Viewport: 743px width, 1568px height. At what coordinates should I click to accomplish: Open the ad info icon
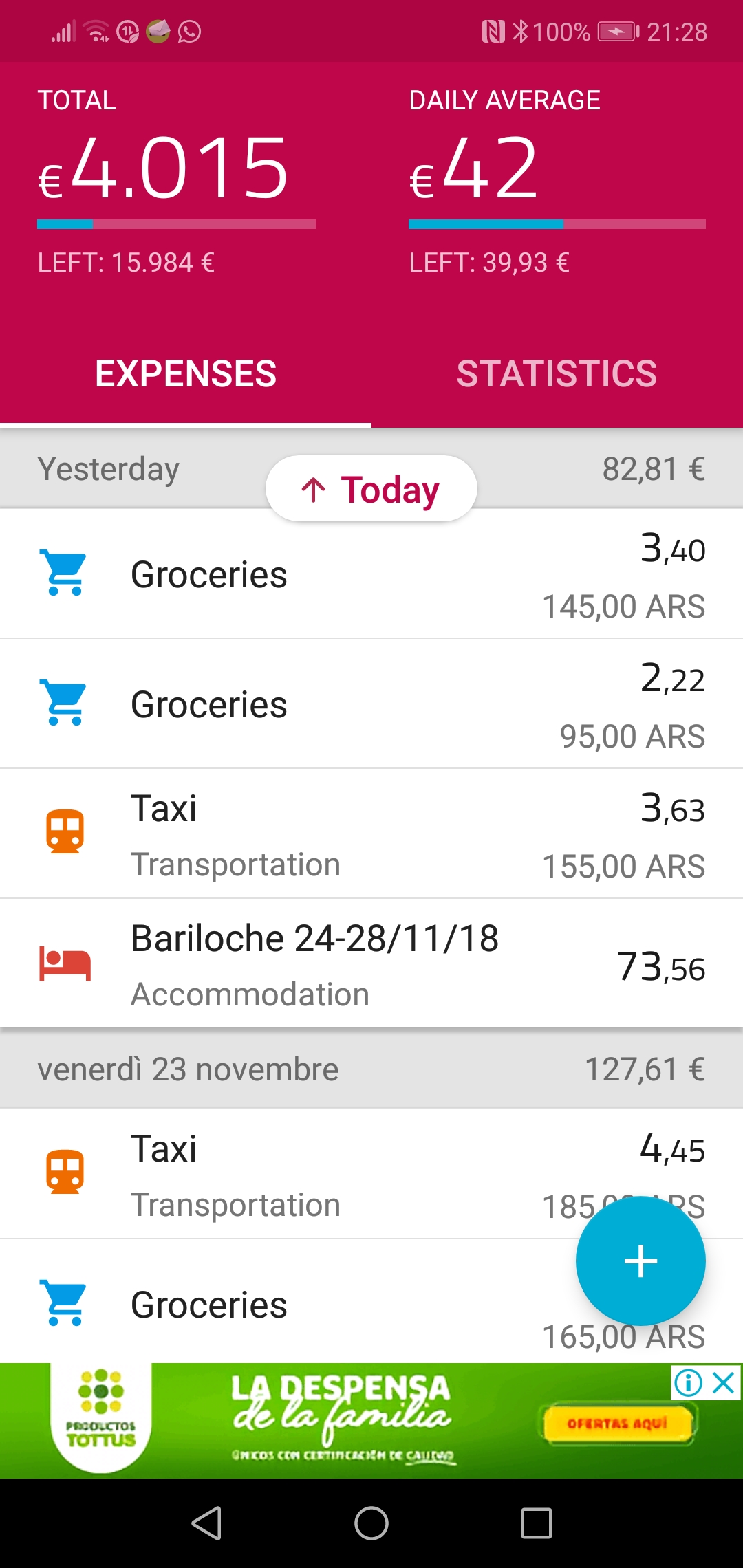coord(689,1382)
